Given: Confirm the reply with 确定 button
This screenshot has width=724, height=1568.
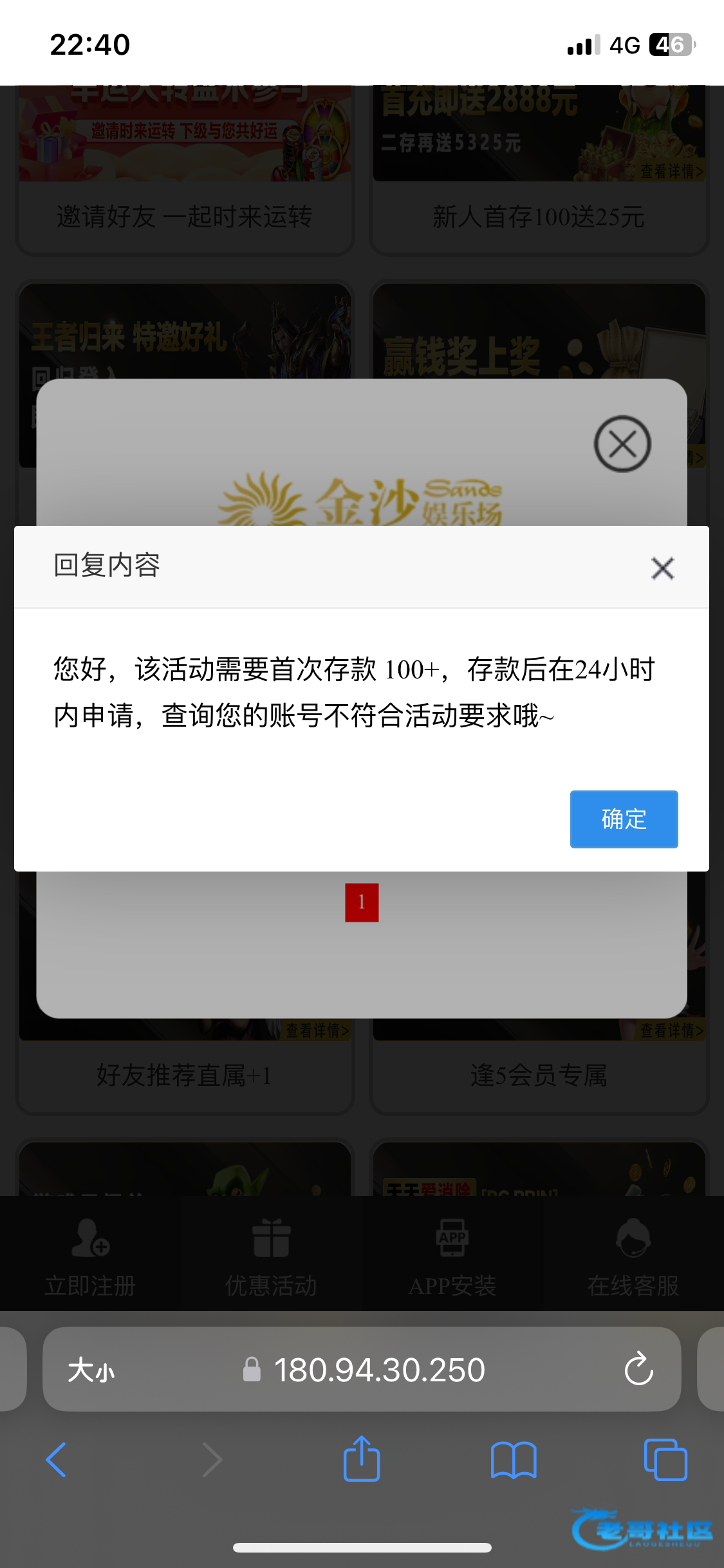Looking at the screenshot, I should pos(624,819).
